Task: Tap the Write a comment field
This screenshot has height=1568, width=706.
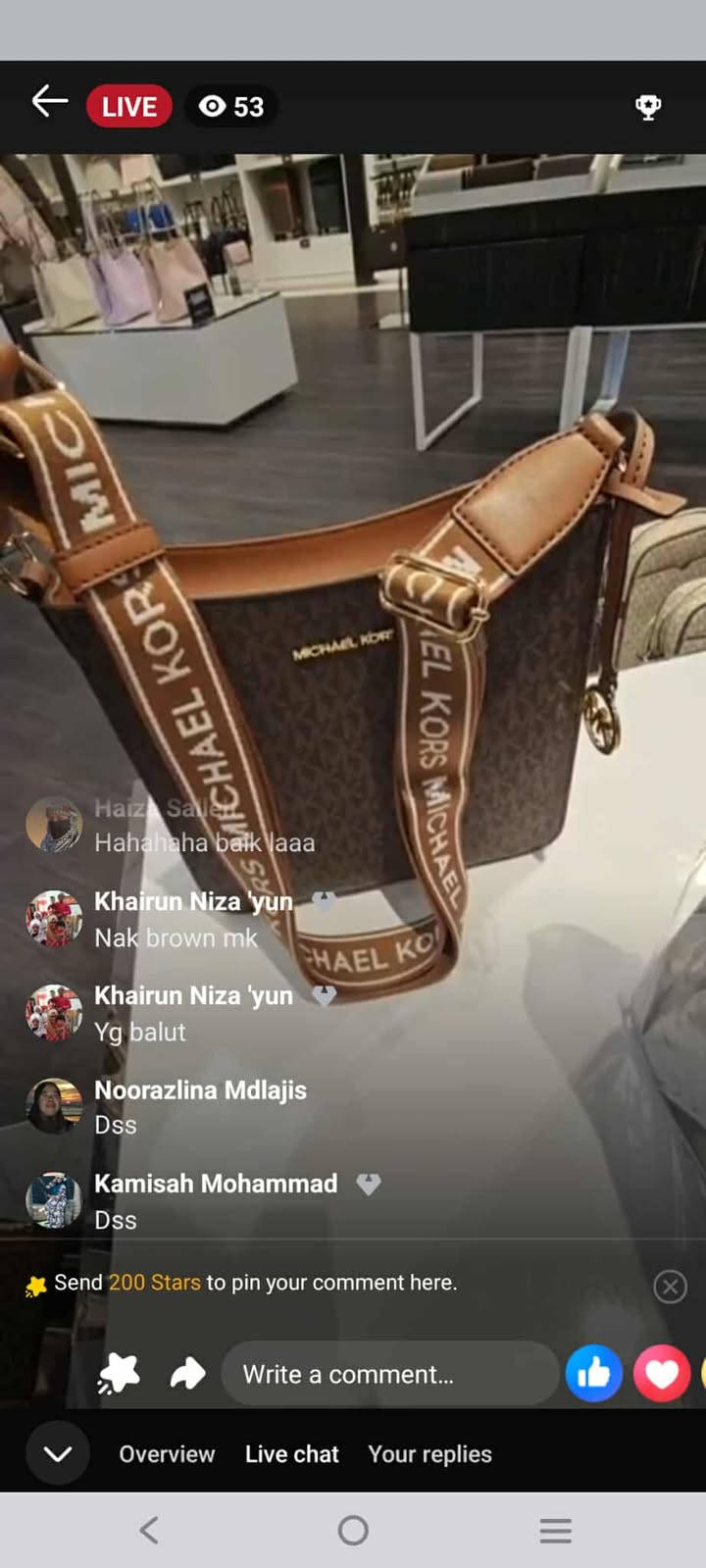Action: coord(389,1374)
